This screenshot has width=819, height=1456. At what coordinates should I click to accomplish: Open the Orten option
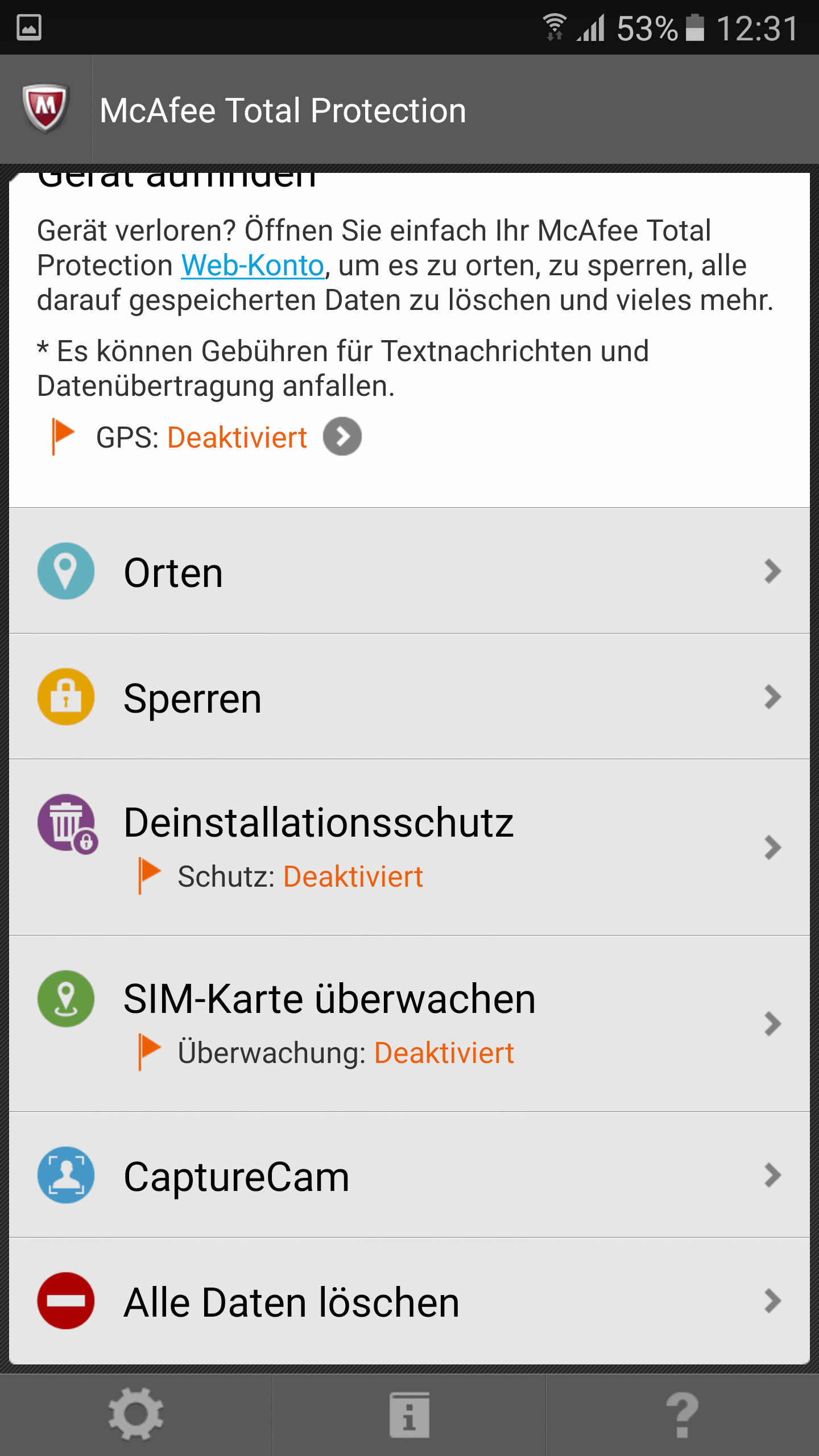pyautogui.click(x=409, y=571)
